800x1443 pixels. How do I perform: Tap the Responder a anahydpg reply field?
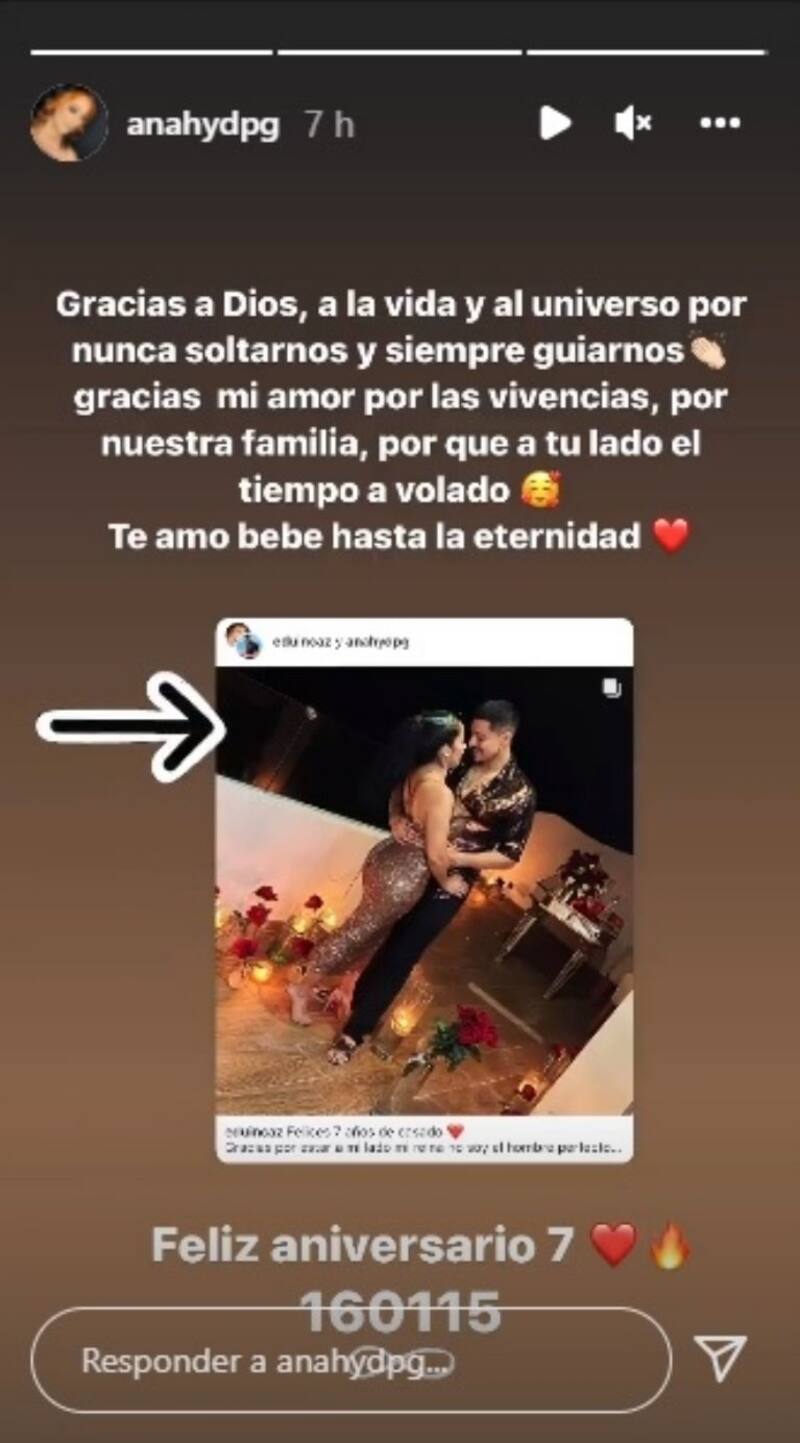pos(350,1361)
